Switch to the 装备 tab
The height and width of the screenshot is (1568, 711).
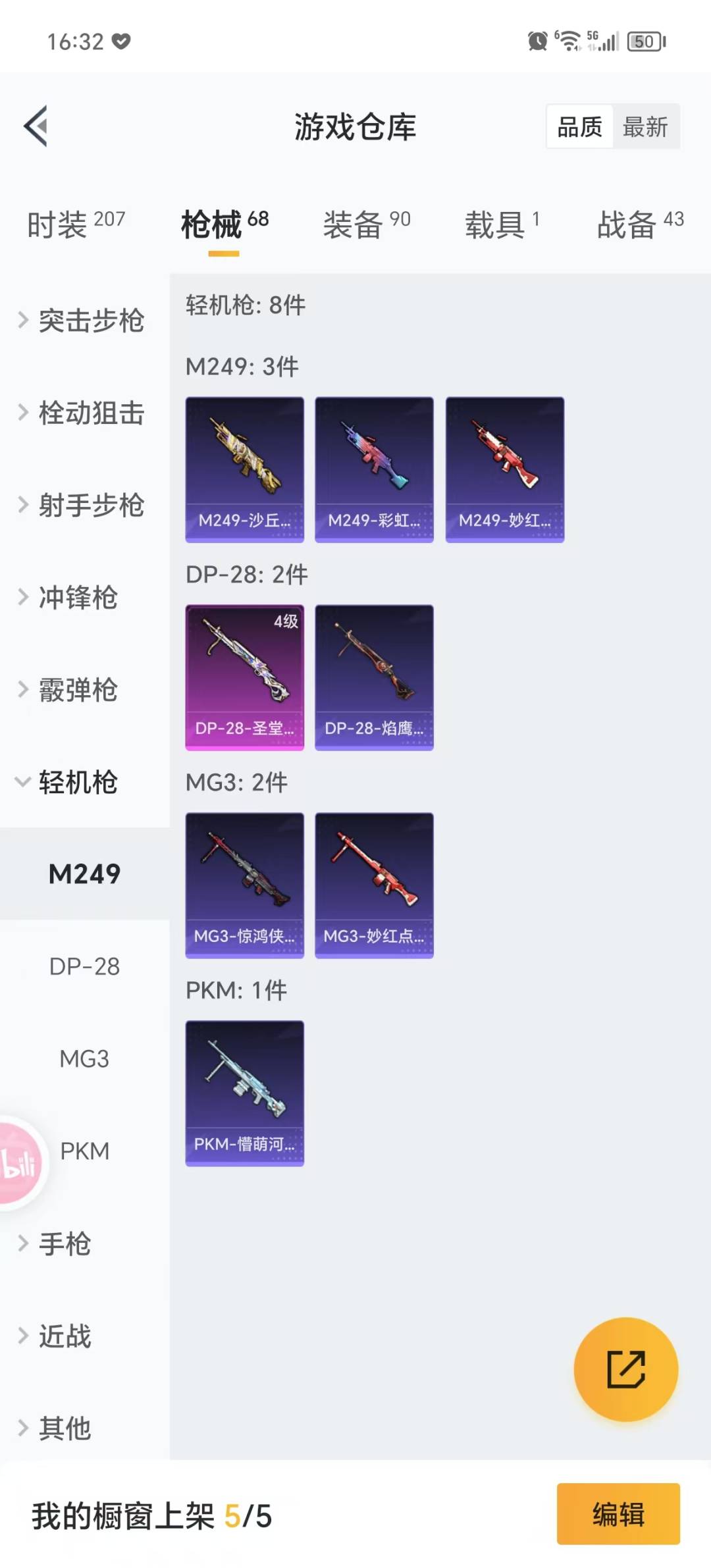coord(366,224)
